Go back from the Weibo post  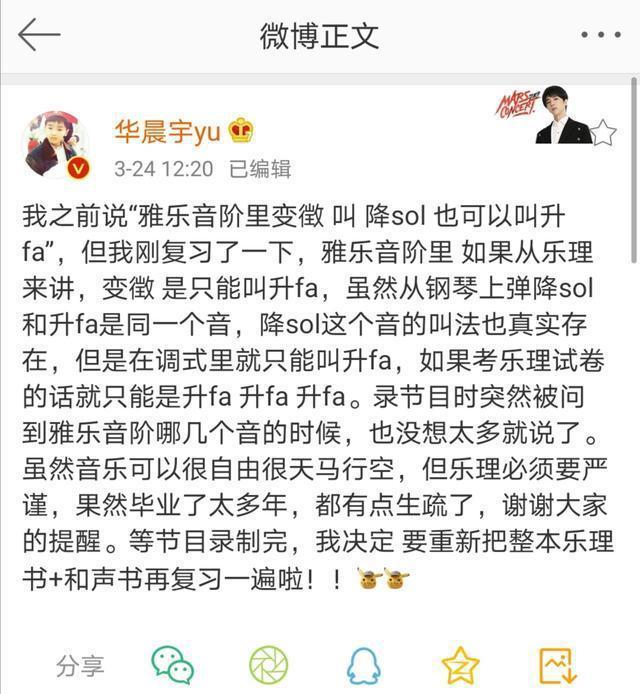[40, 35]
